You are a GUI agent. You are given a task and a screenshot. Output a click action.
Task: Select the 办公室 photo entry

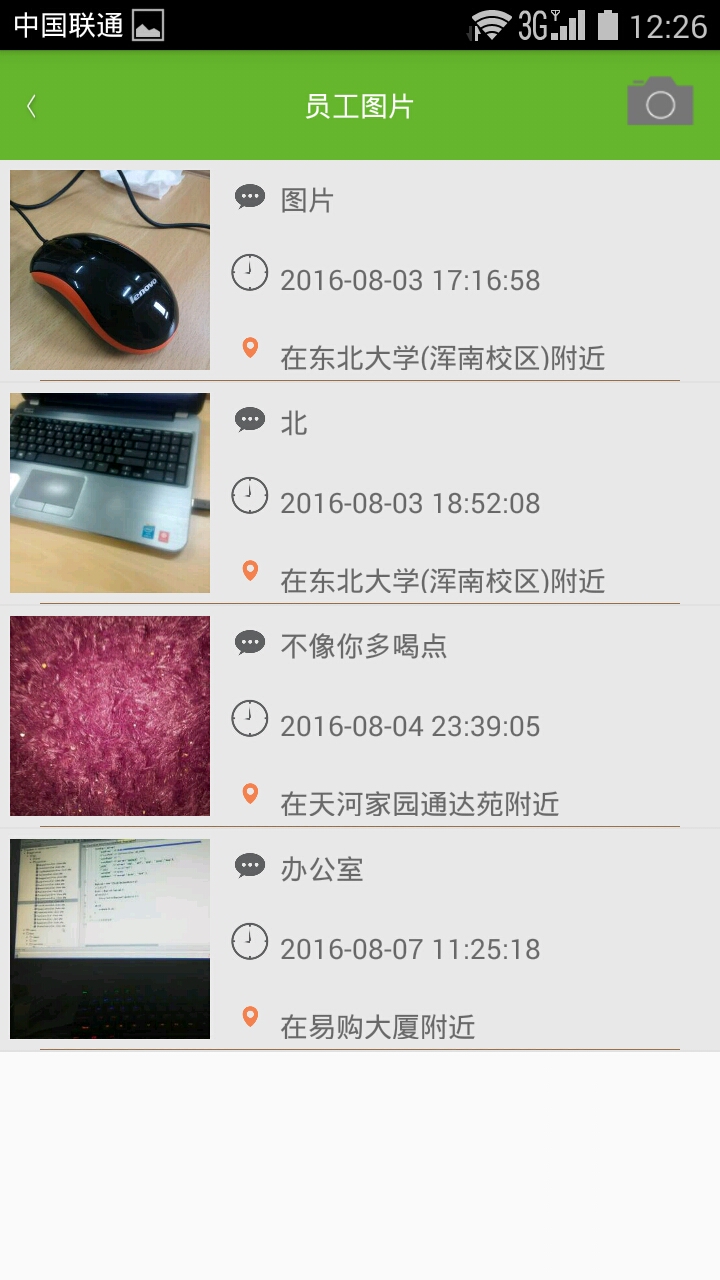[x=360, y=940]
